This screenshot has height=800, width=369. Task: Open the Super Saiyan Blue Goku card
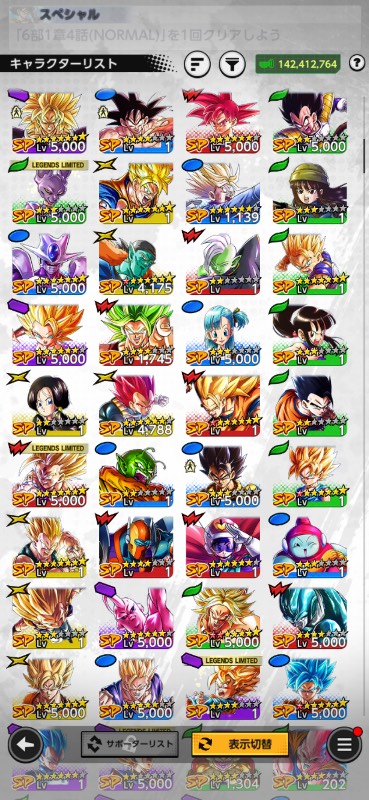pyautogui.click(x=310, y=688)
